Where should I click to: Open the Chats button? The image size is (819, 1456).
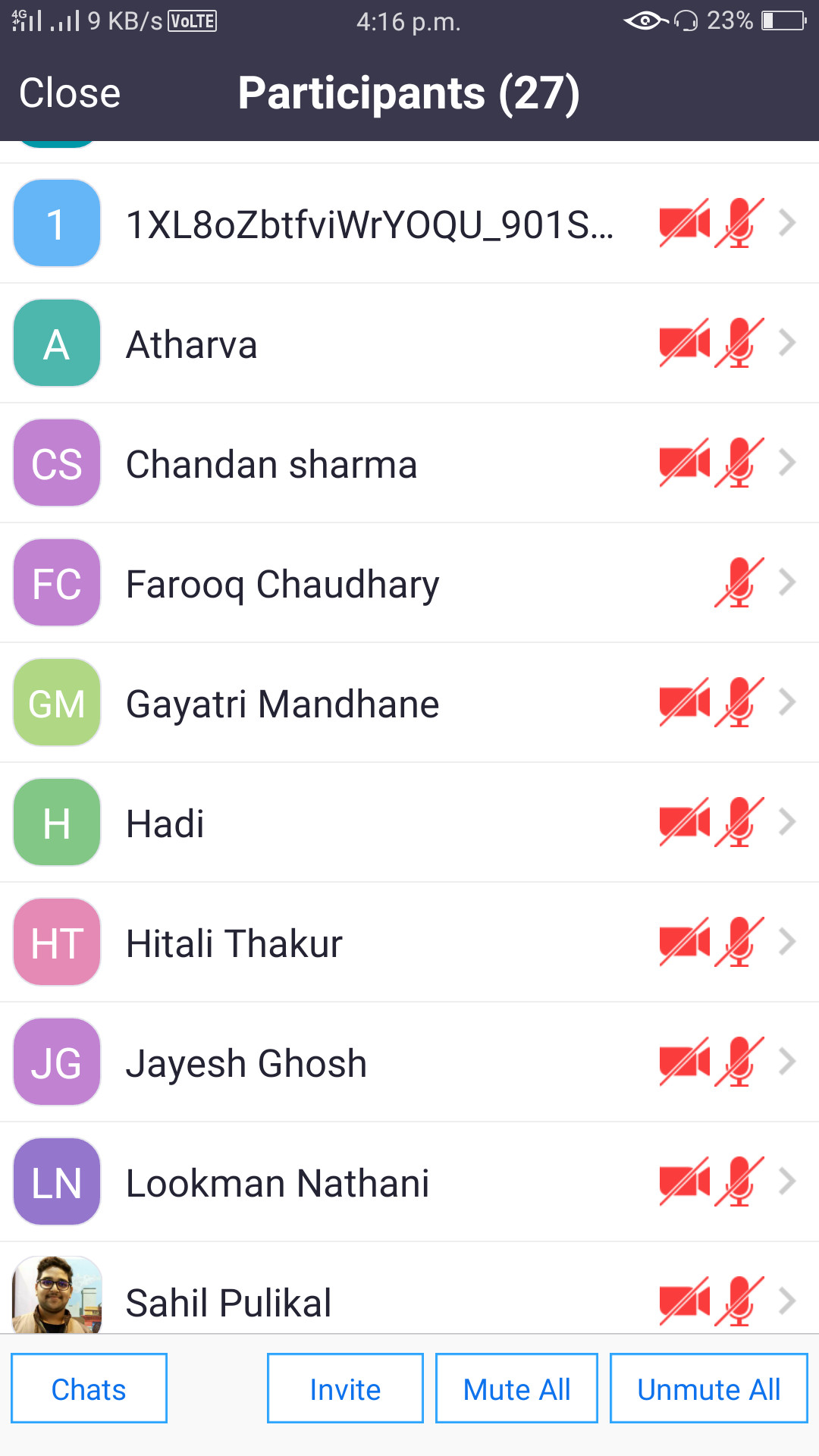click(x=89, y=1389)
